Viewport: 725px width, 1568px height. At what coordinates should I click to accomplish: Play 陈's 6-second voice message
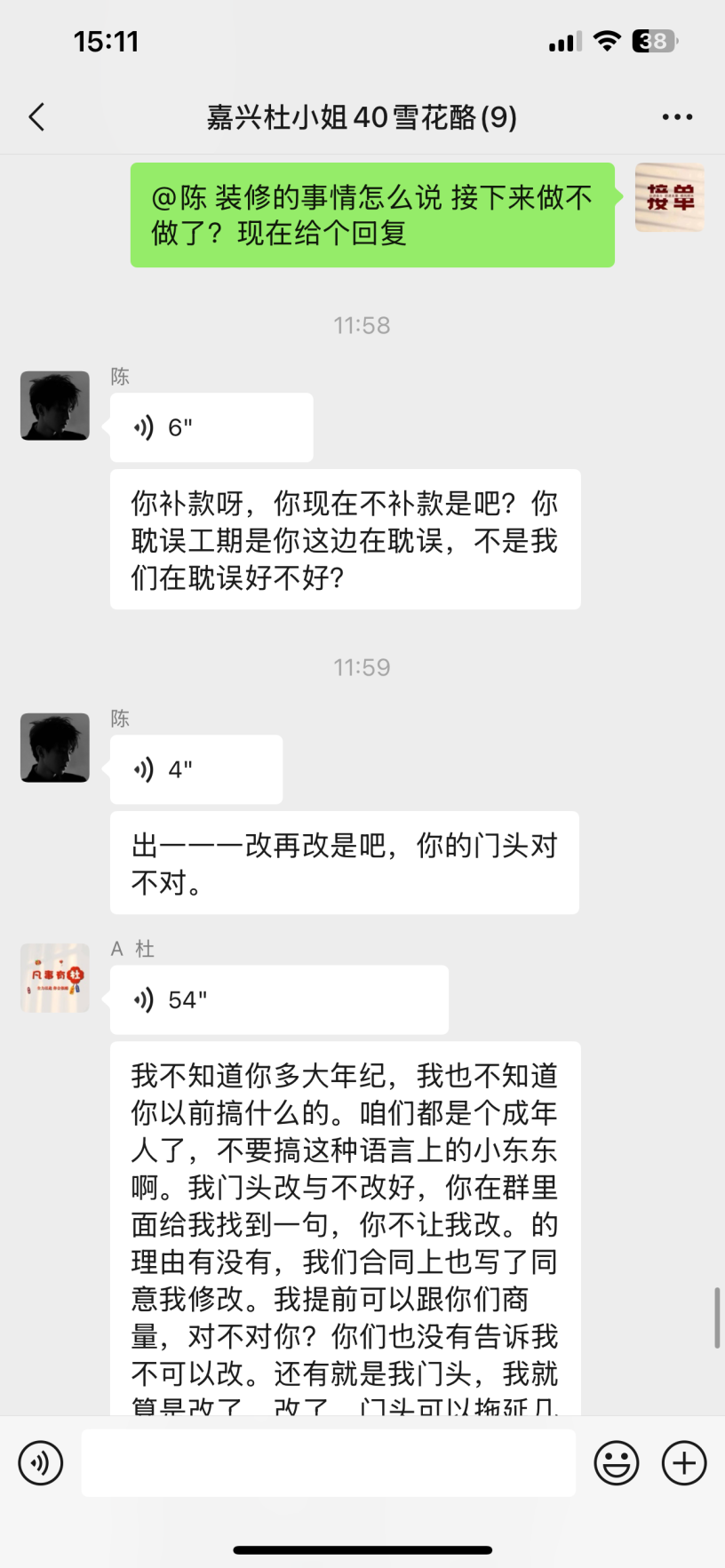211,427
